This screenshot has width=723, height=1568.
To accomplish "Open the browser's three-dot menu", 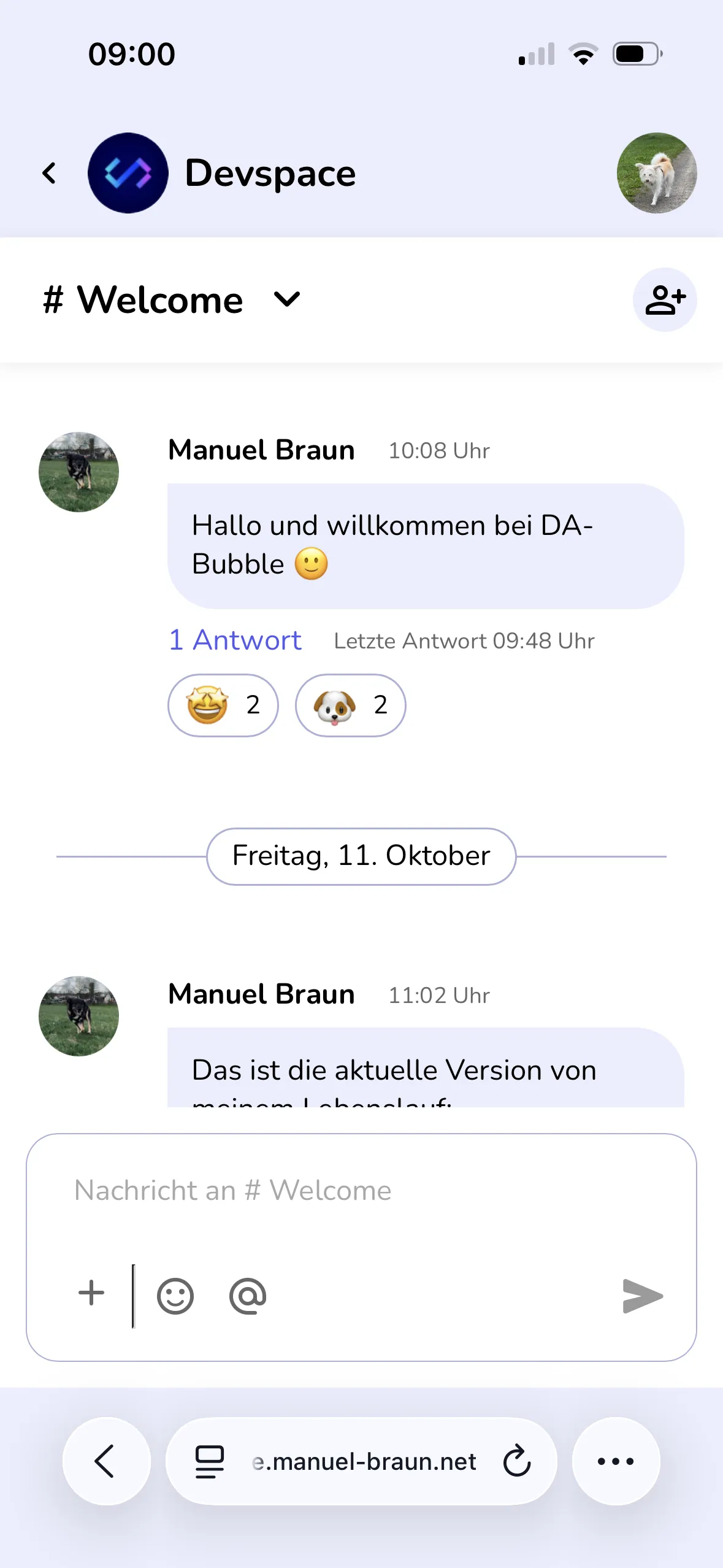I will [x=616, y=1461].
